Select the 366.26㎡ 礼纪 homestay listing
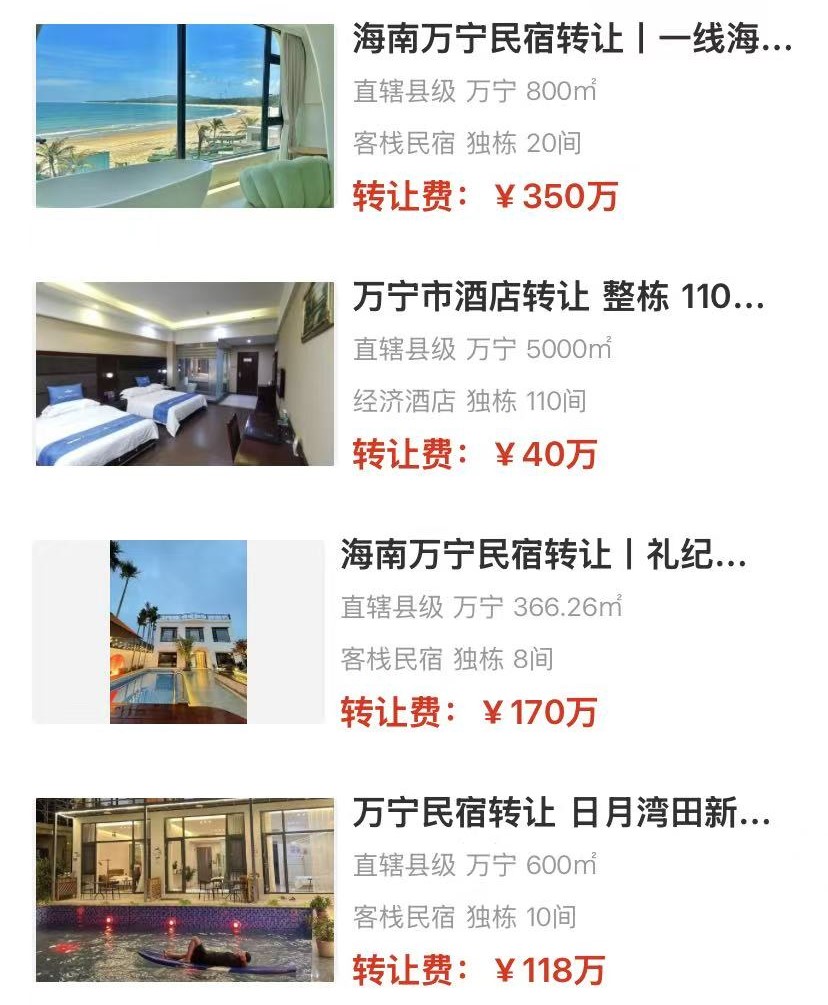Screen dimensions: 828x1005 point(543,555)
